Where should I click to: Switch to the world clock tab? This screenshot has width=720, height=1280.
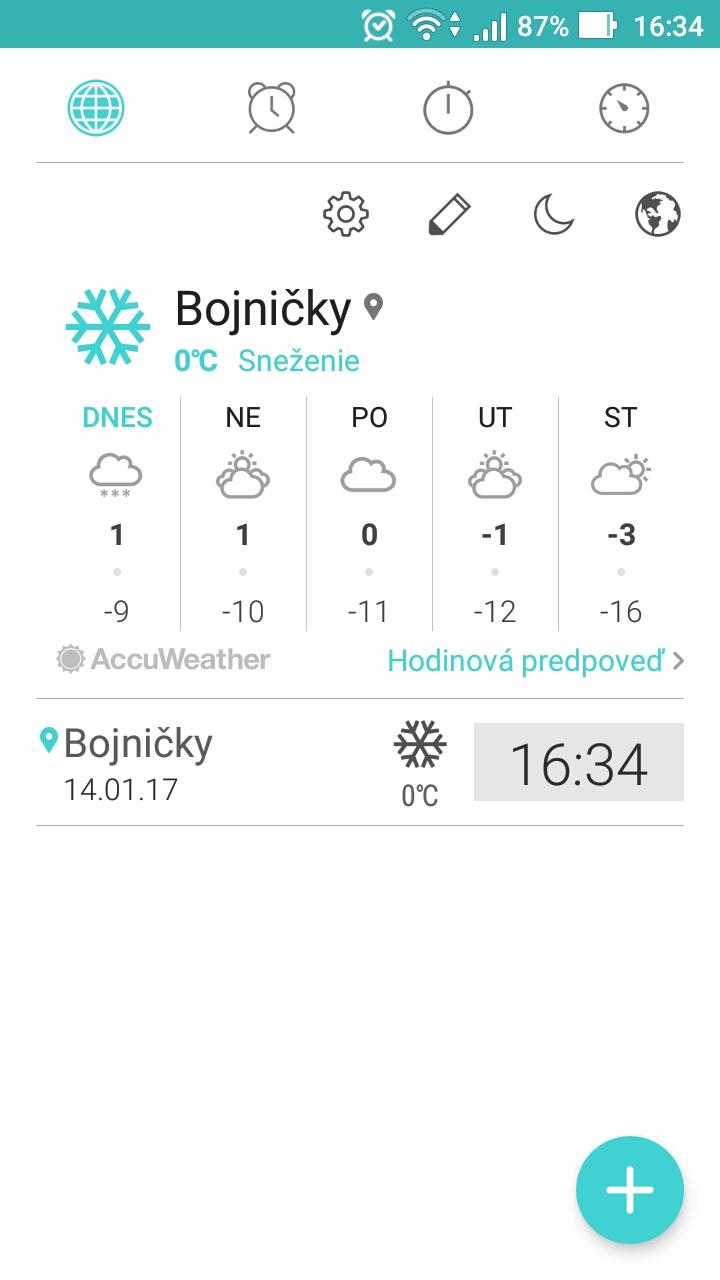(96, 108)
